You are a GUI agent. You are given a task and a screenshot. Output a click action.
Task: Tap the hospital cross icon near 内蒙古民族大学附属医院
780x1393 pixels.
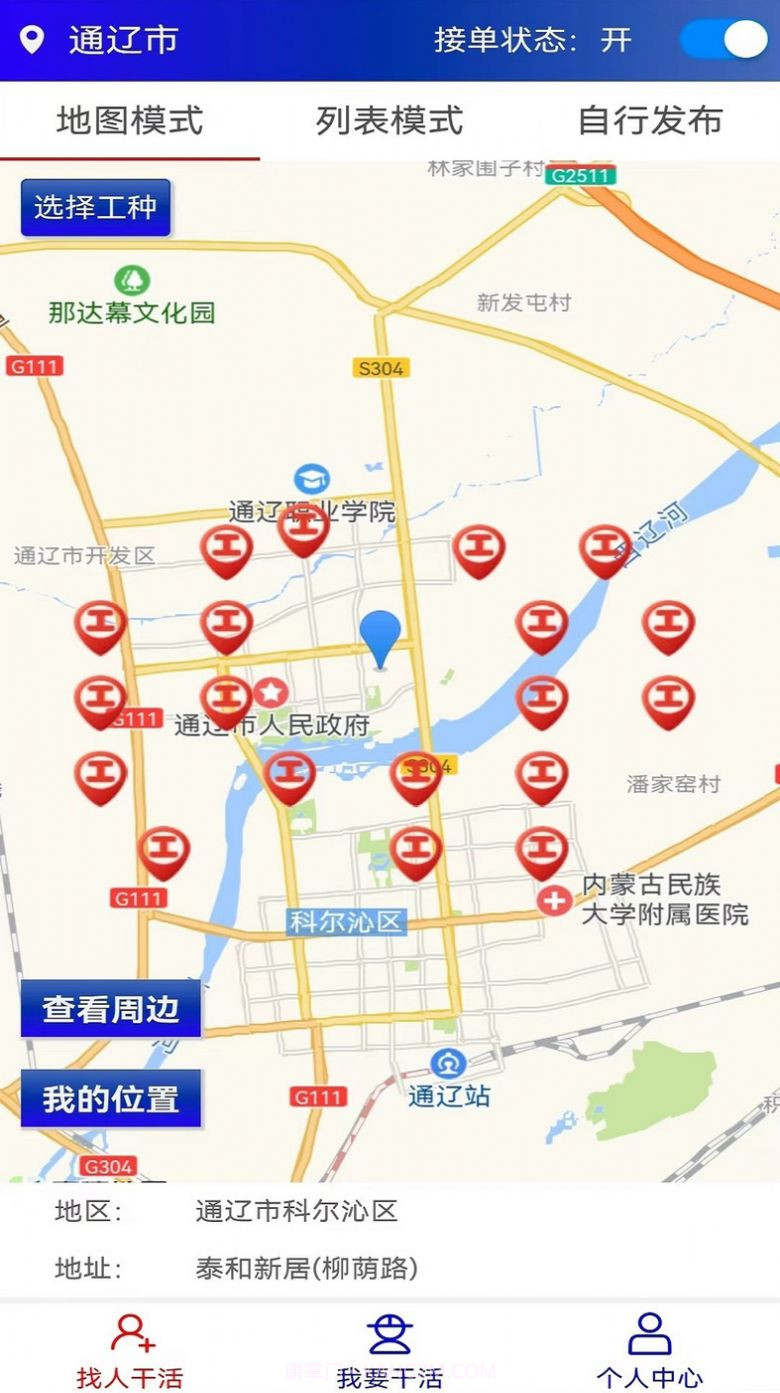pos(553,900)
